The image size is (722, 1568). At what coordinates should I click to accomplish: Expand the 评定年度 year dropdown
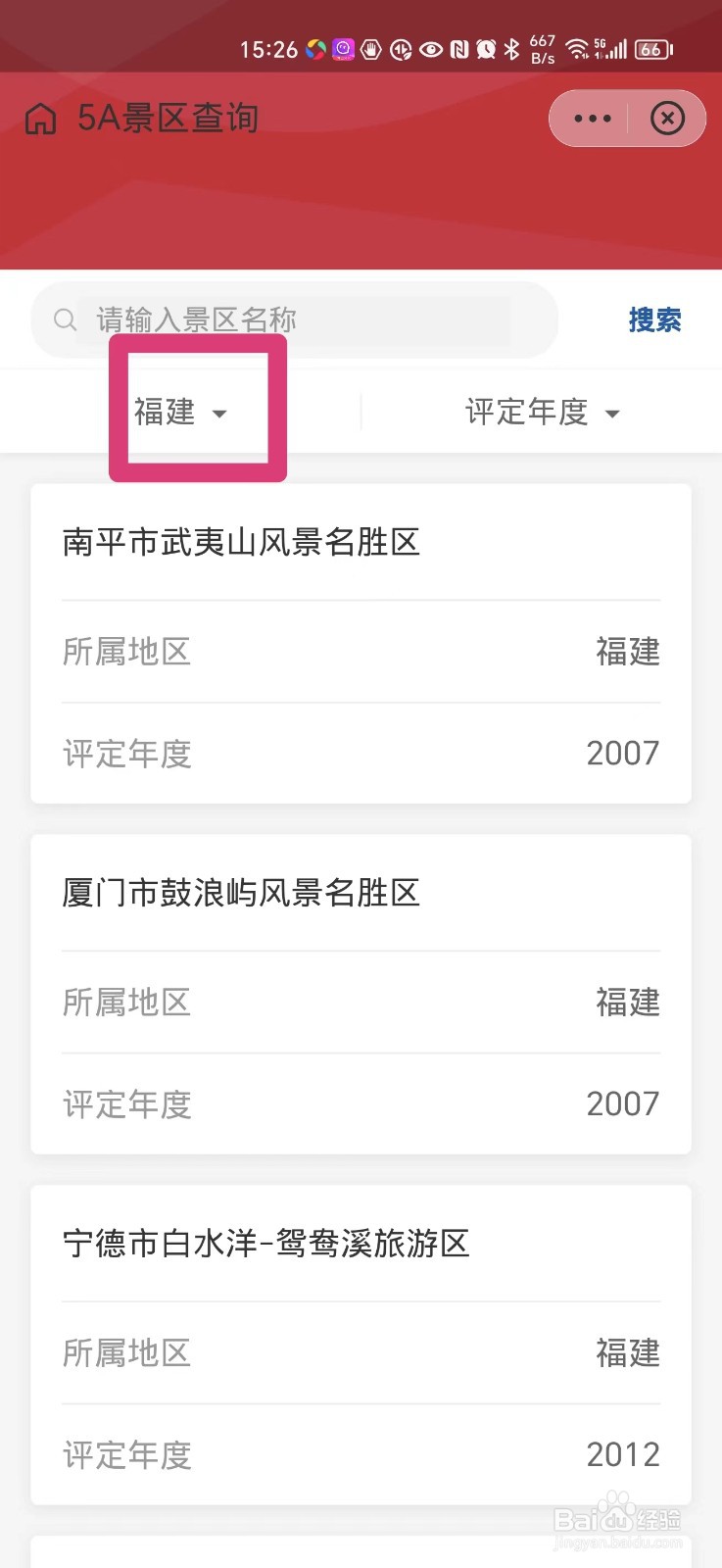tap(542, 413)
